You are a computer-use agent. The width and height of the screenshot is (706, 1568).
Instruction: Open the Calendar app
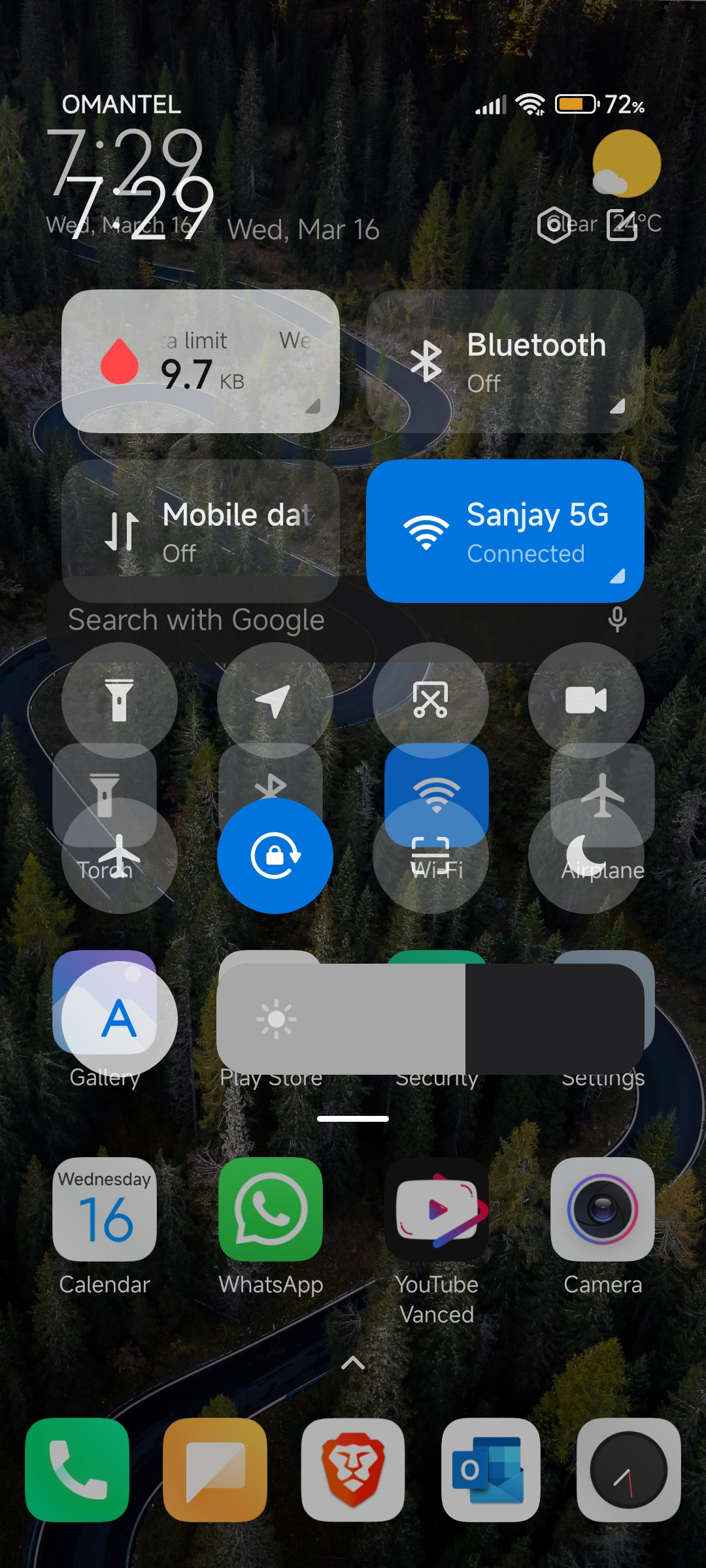tap(105, 1227)
